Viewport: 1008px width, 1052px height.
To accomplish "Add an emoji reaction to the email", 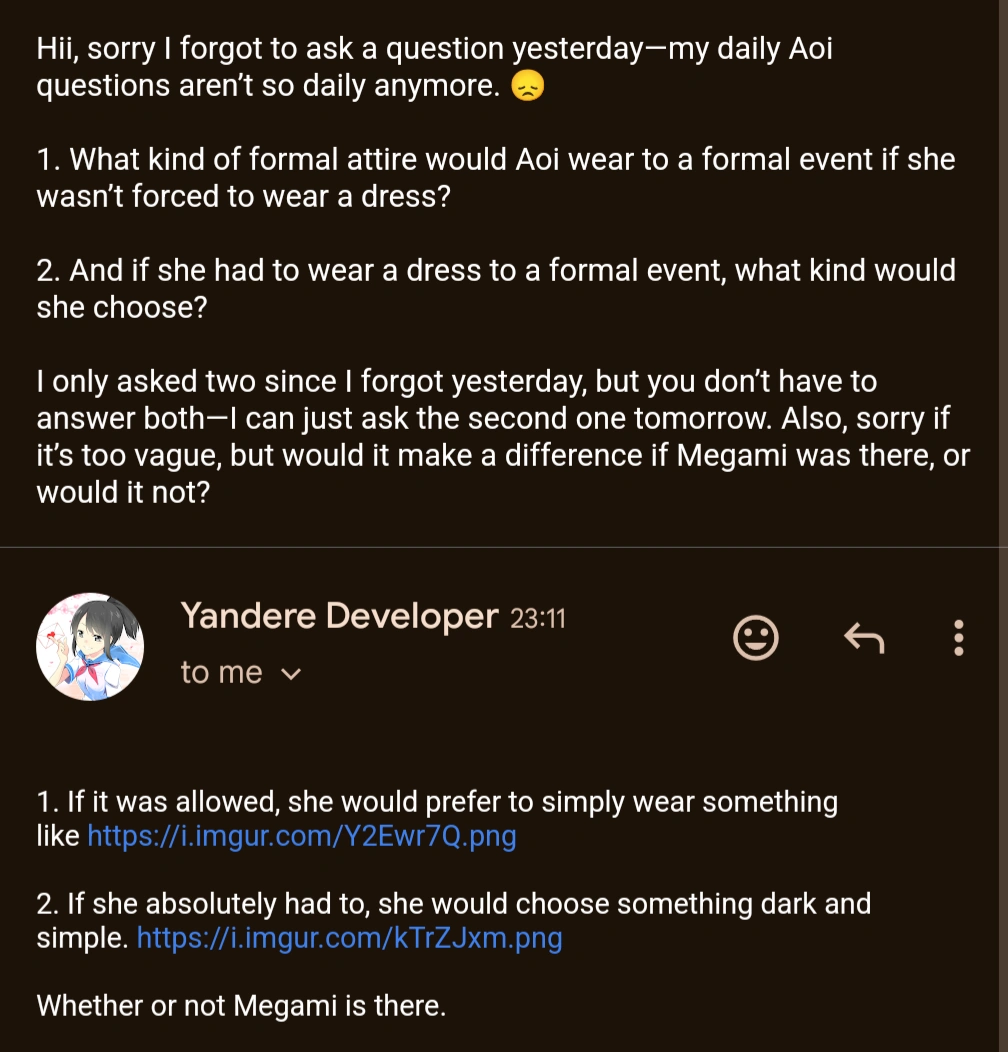I will pos(756,637).
